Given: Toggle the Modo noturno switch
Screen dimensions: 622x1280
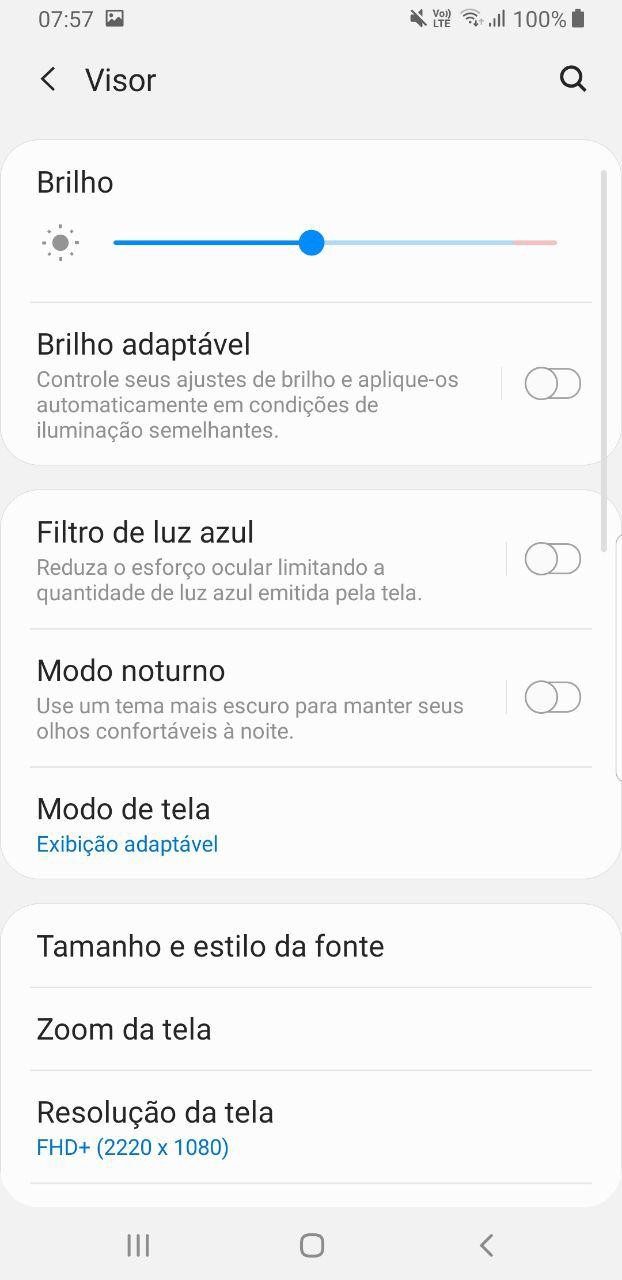Looking at the screenshot, I should 552,697.
